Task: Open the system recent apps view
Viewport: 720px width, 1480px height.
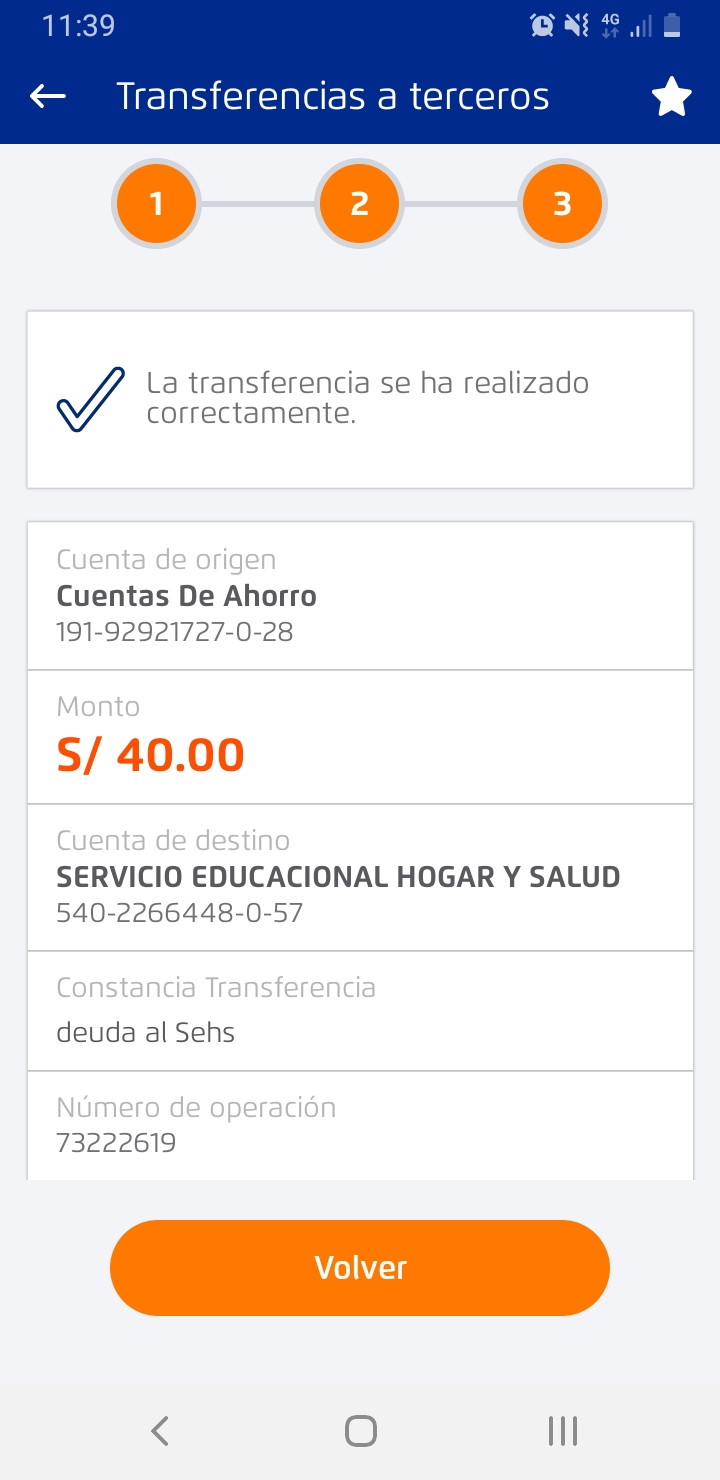Action: point(563,1431)
